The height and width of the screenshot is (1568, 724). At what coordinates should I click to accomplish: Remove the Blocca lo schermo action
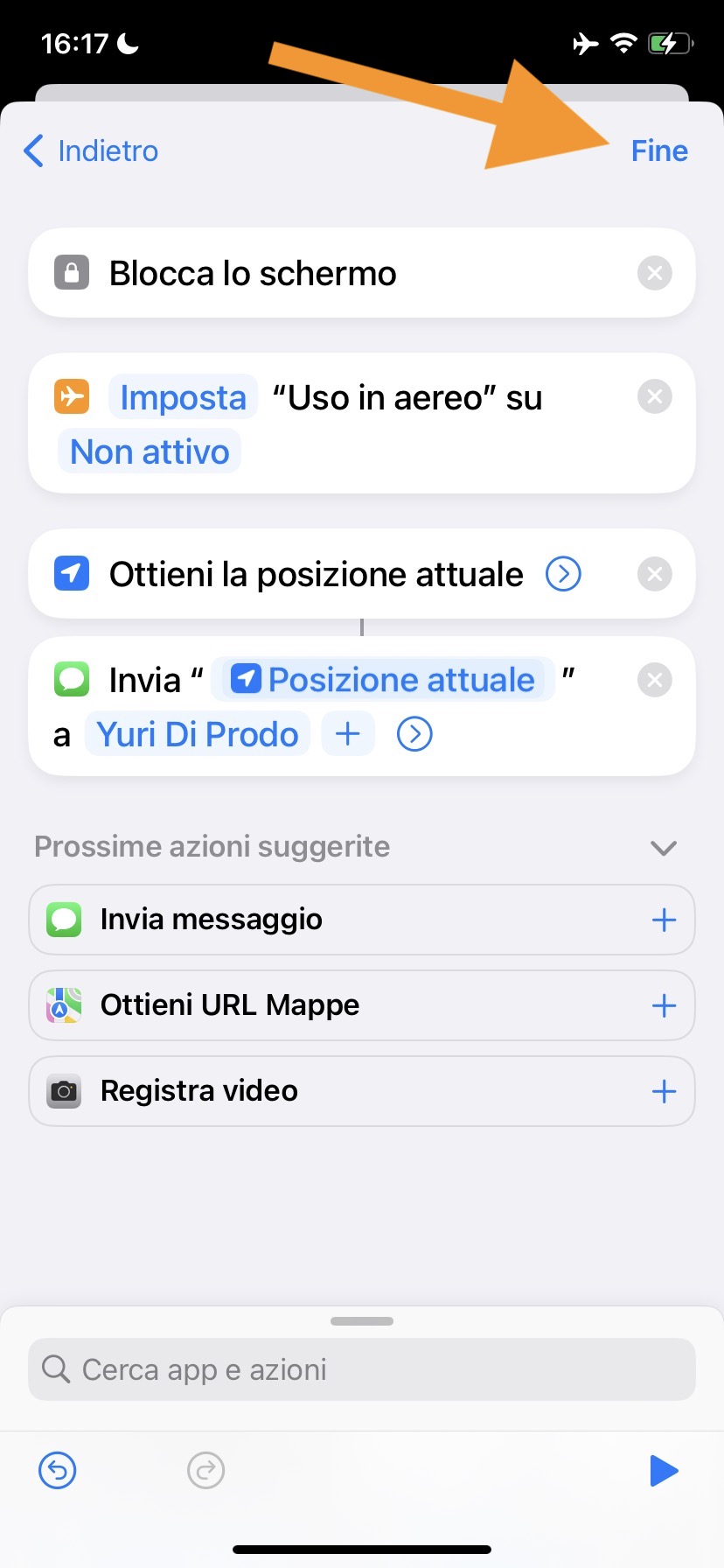654,273
